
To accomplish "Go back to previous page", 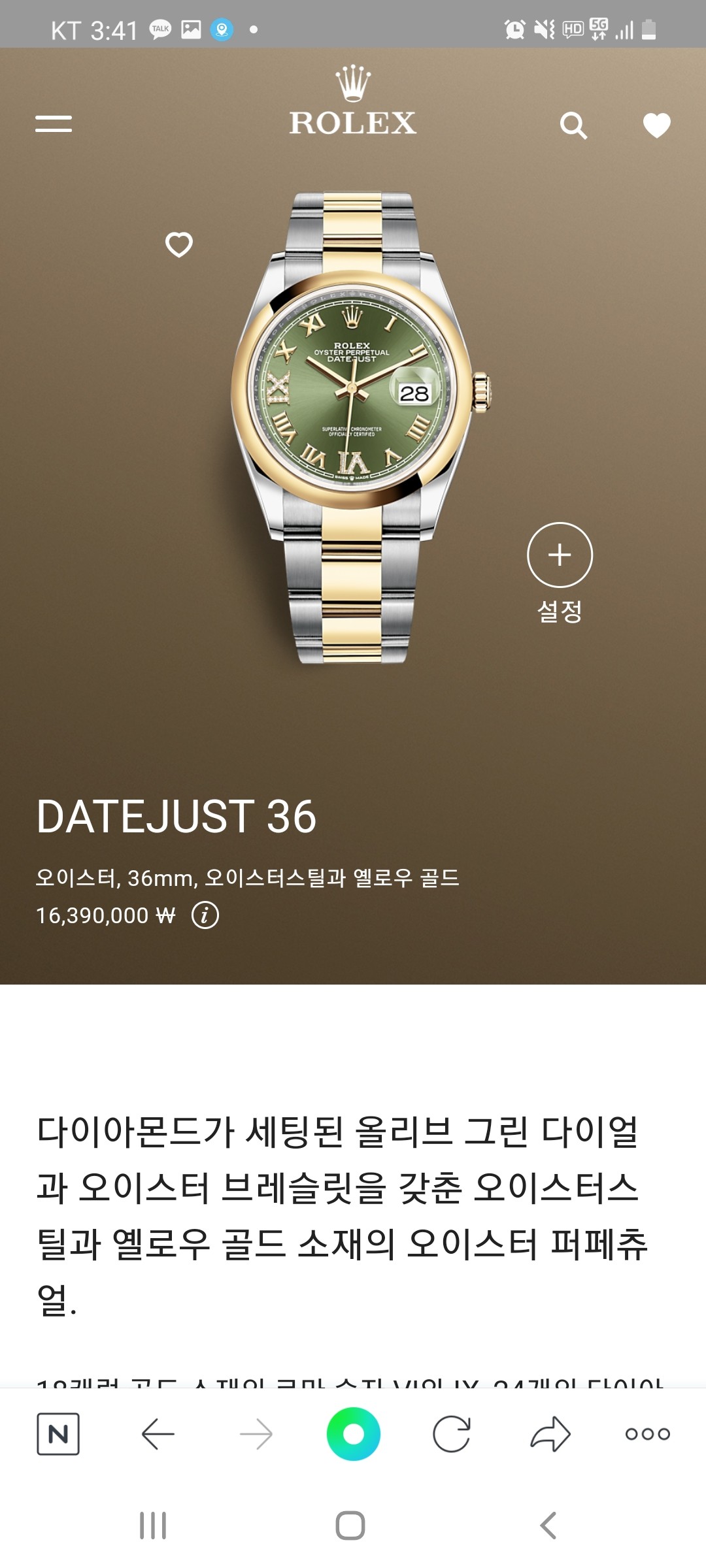I will (x=158, y=1434).
